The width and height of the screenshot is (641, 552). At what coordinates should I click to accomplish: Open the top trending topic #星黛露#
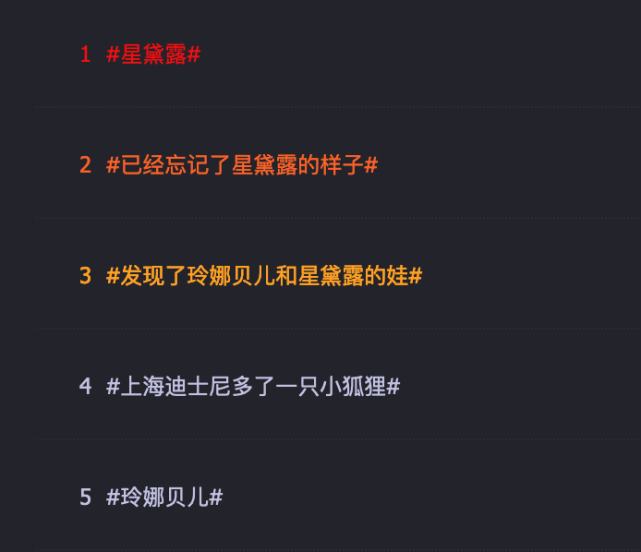coord(153,55)
